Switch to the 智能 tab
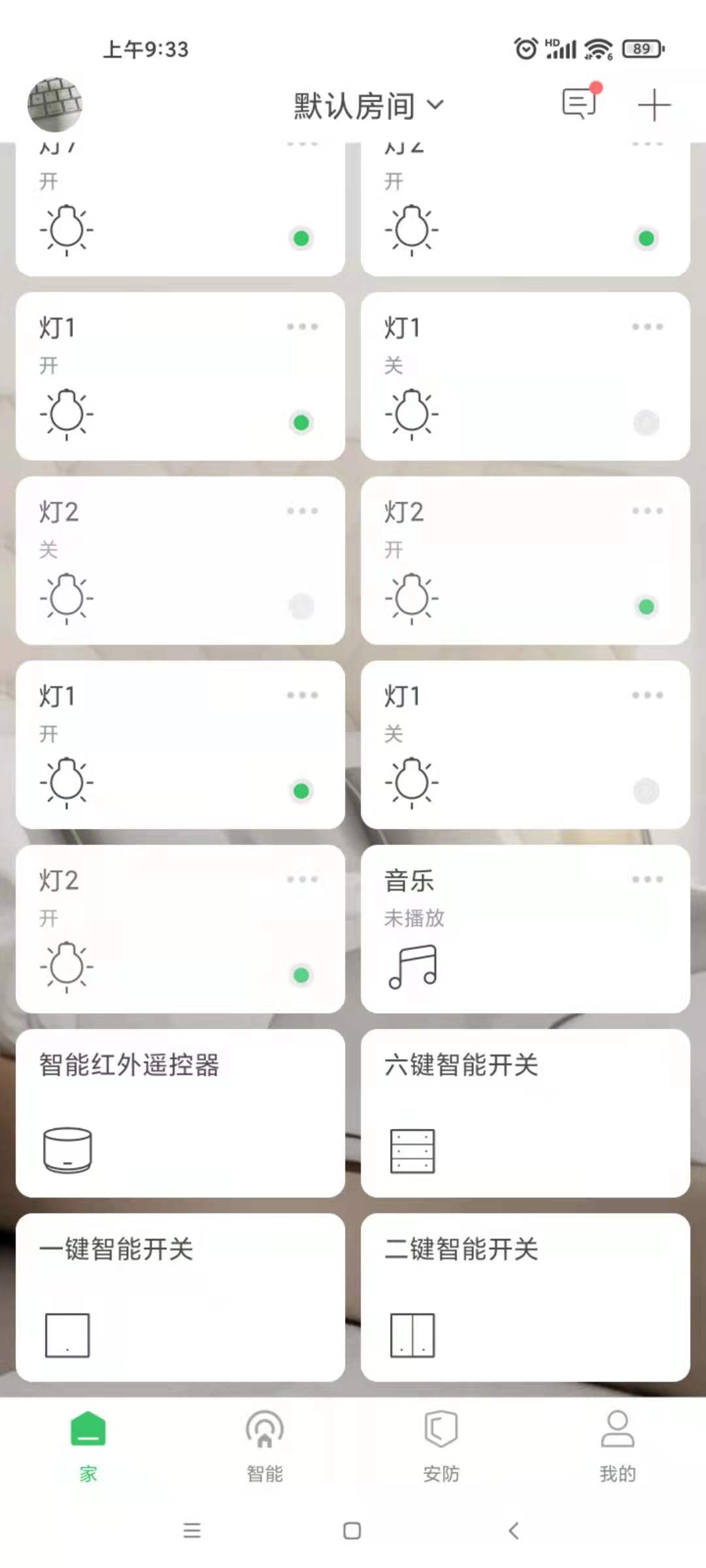Image resolution: width=706 pixels, height=1568 pixels. (265, 1445)
